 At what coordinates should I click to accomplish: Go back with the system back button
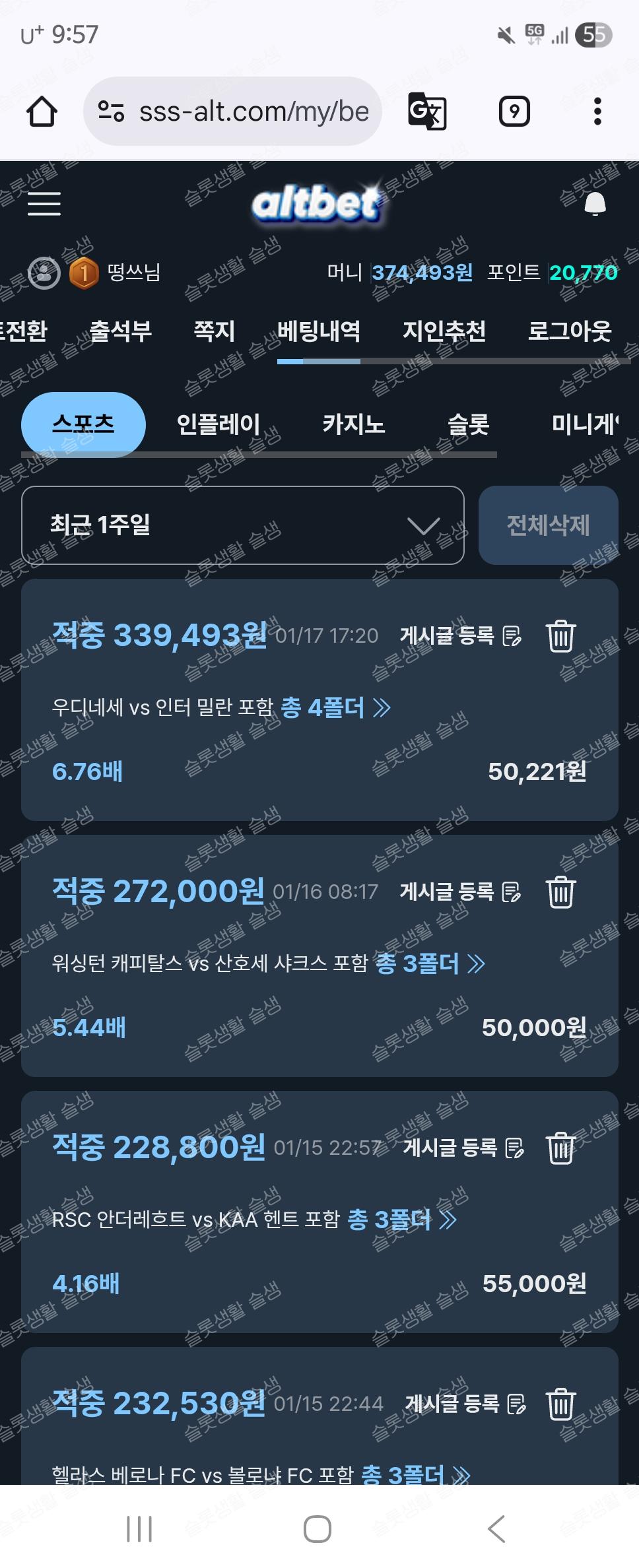(x=496, y=1528)
